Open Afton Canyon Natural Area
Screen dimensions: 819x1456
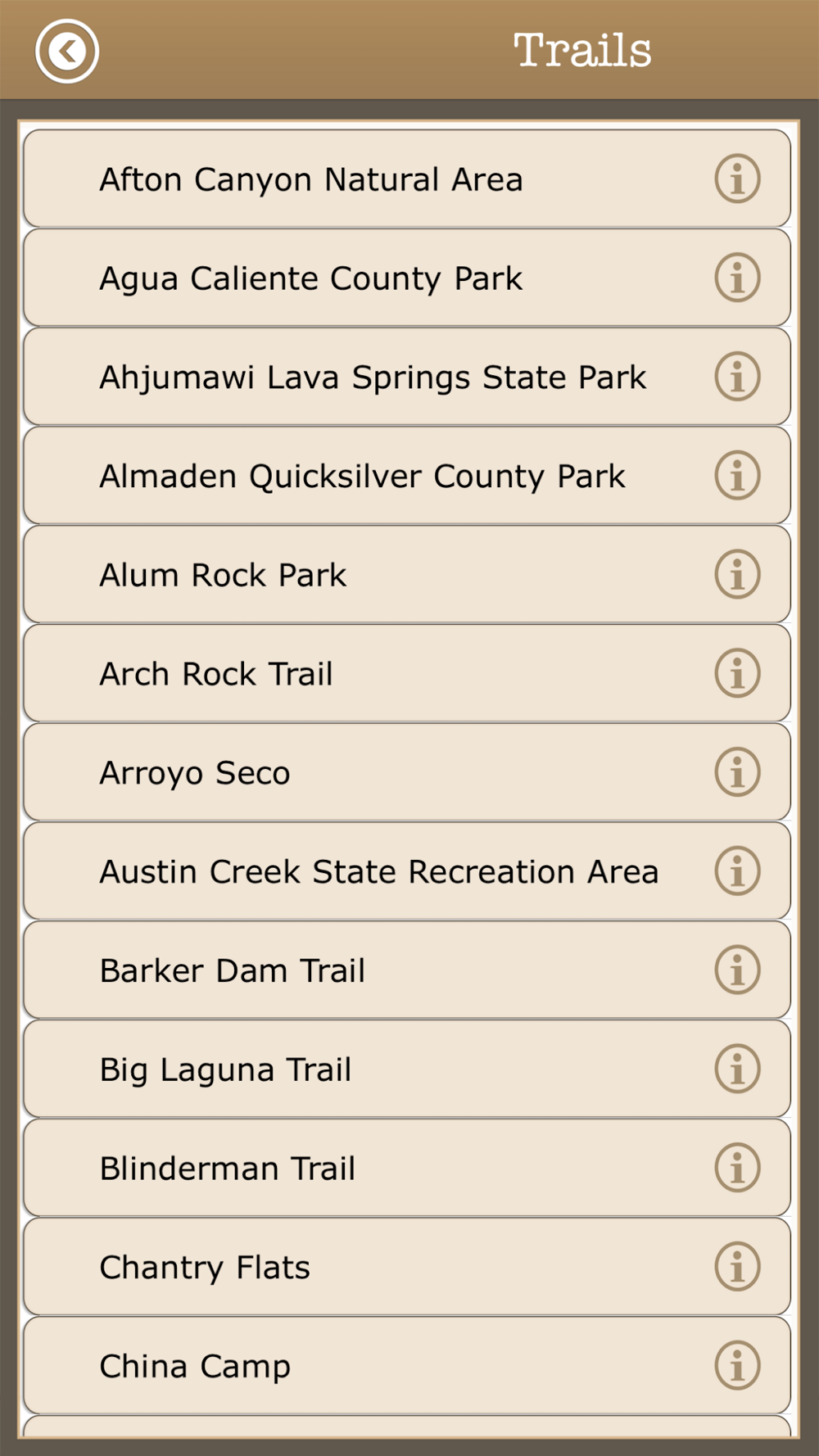407,179
